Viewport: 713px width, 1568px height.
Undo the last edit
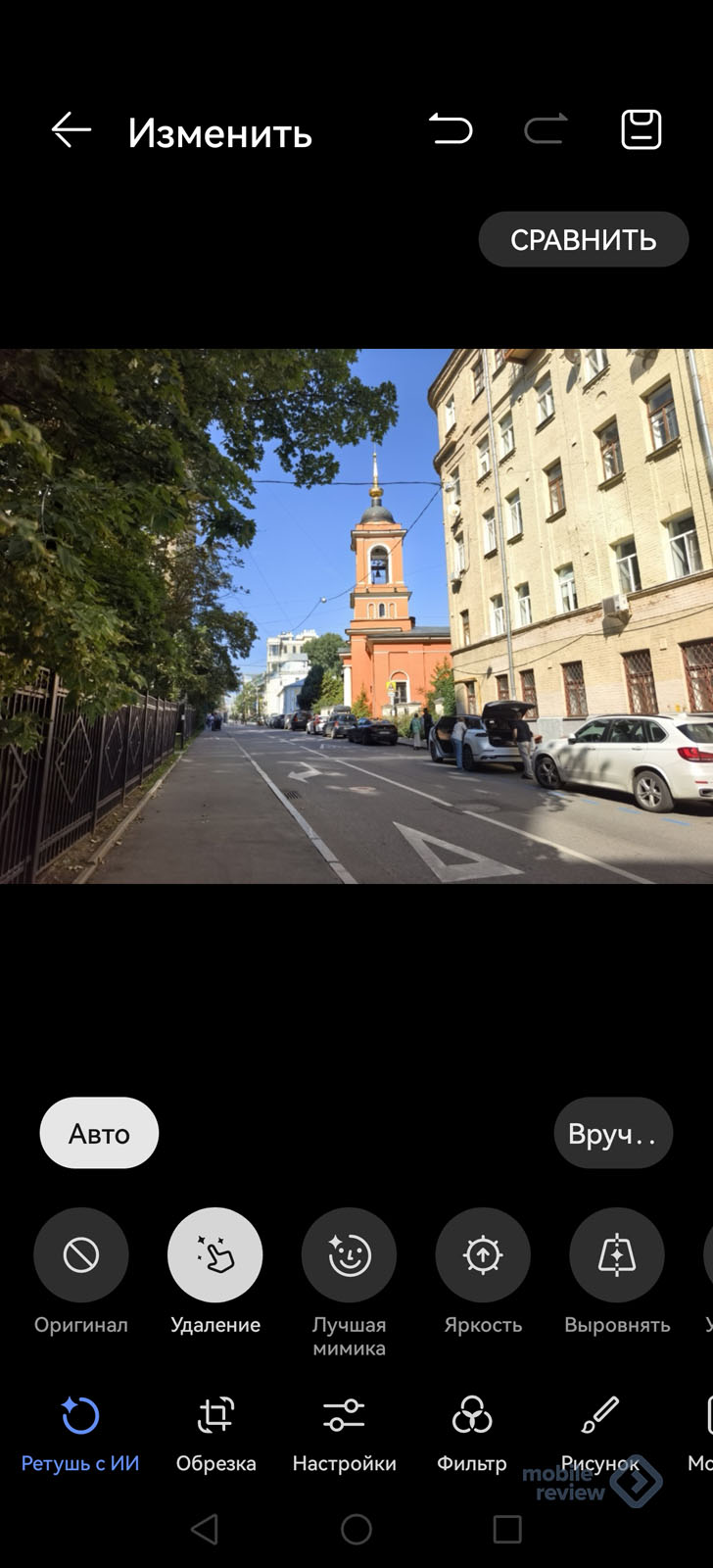[x=451, y=129]
